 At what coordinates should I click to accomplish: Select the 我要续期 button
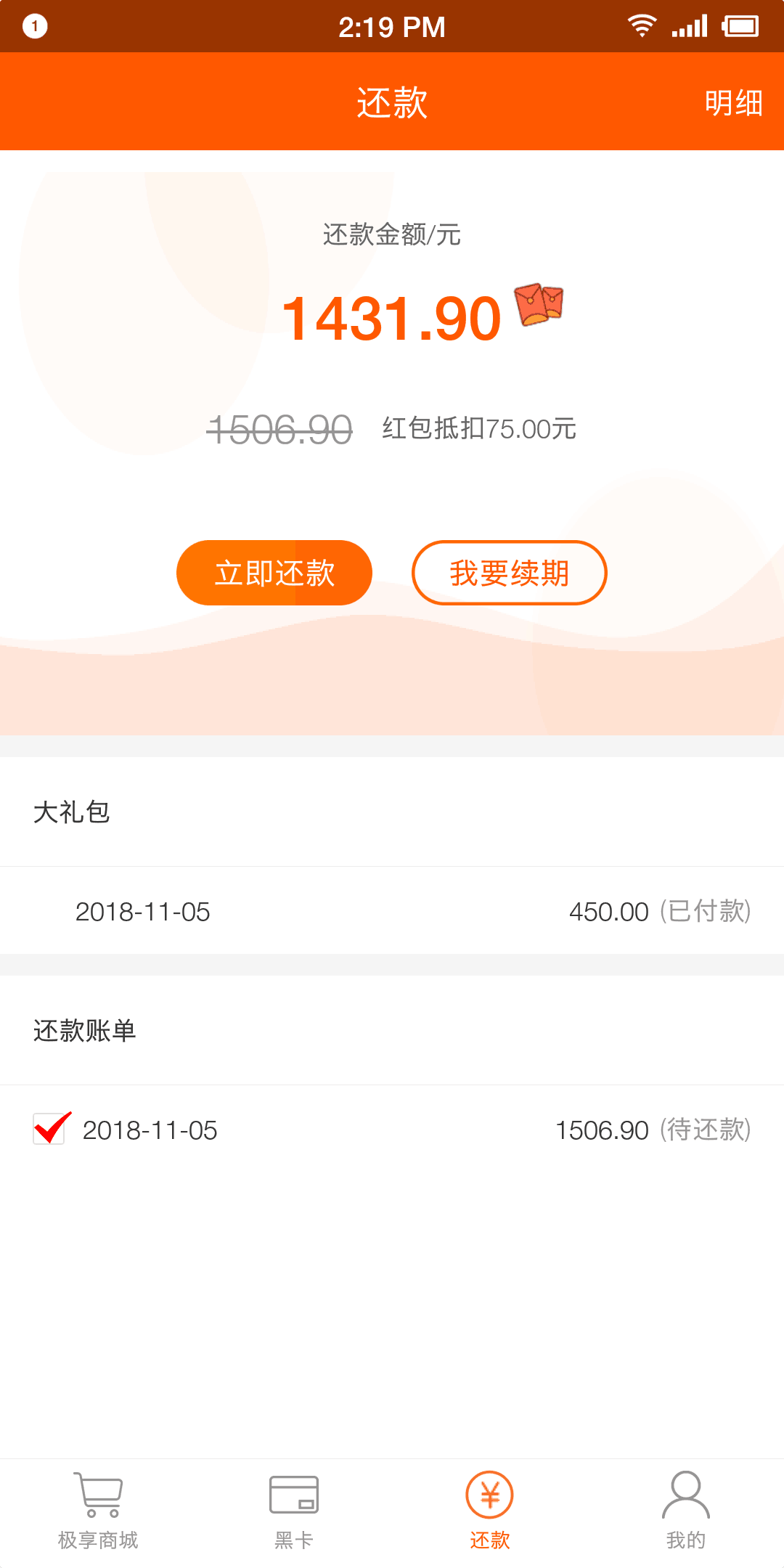click(x=510, y=573)
